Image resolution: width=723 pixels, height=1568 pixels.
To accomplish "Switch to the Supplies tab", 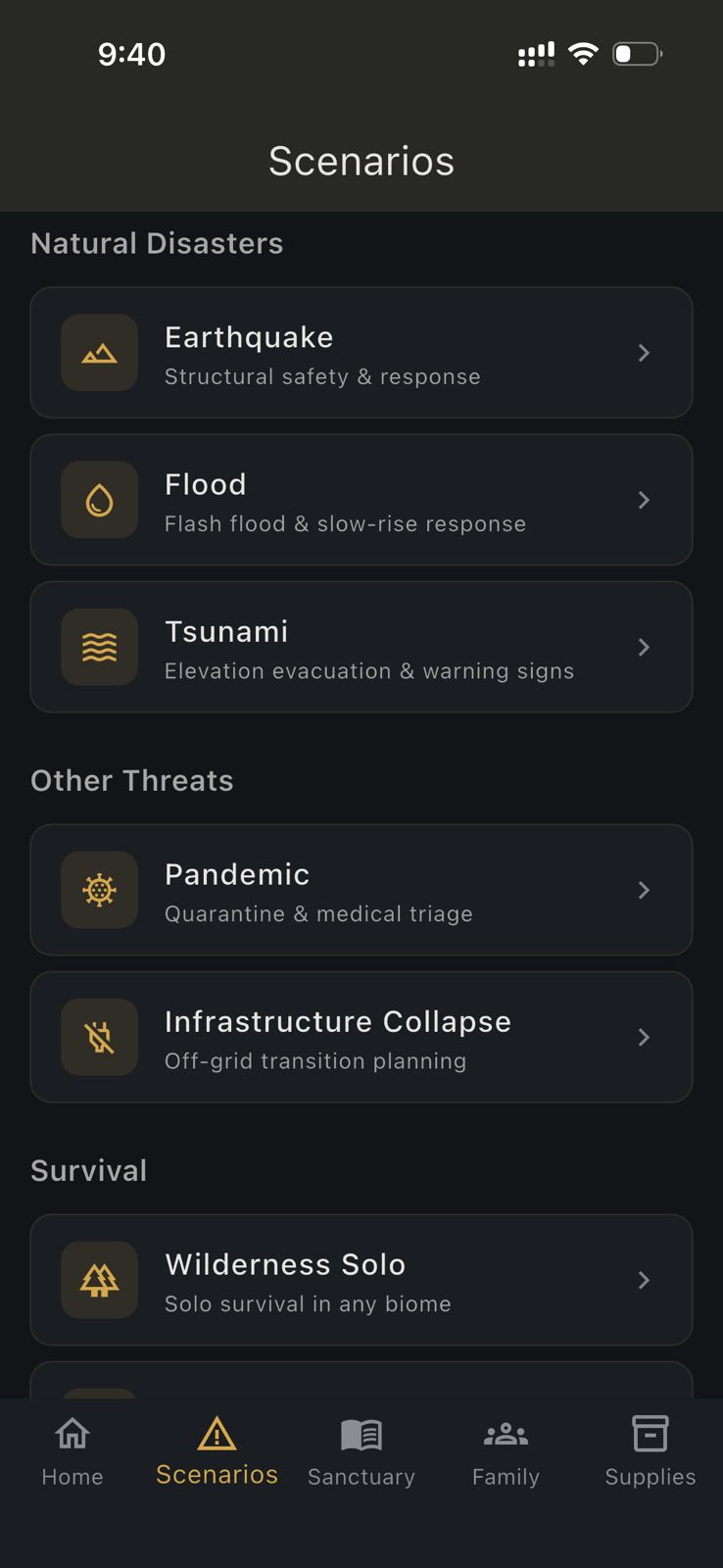I will [x=650, y=1450].
